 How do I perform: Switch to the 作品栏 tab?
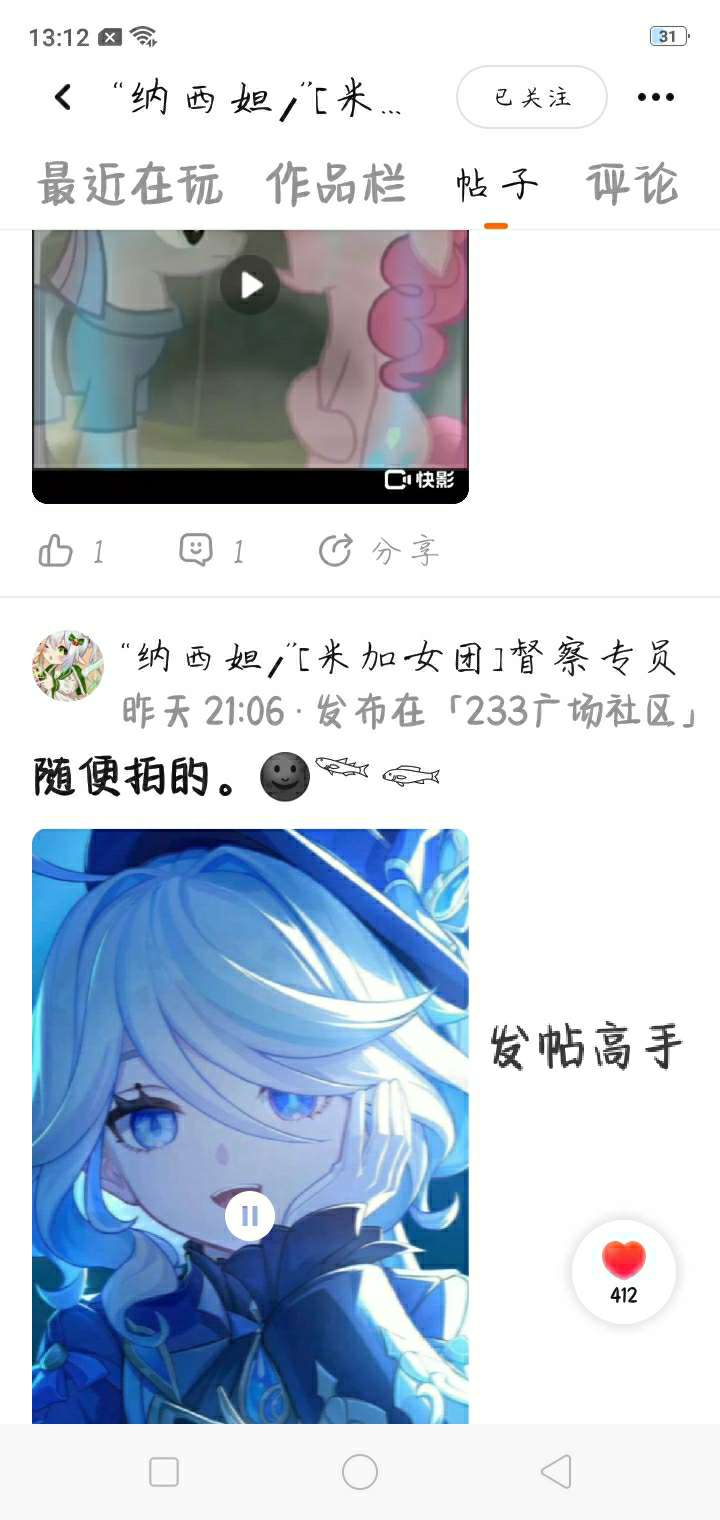point(336,185)
